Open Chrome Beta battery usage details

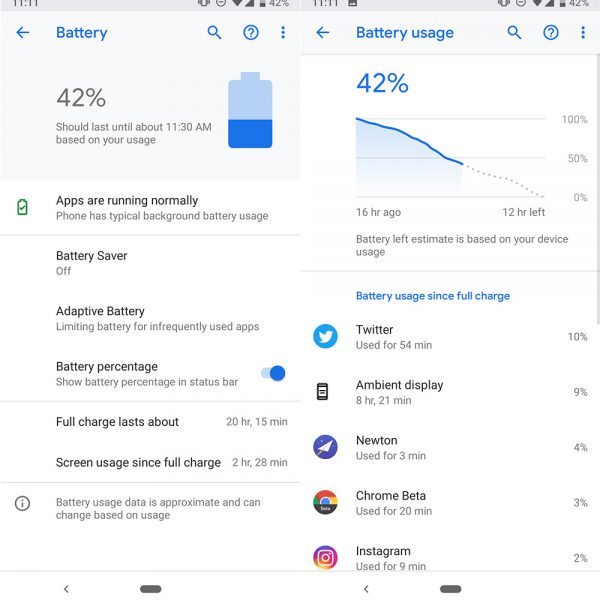point(450,503)
